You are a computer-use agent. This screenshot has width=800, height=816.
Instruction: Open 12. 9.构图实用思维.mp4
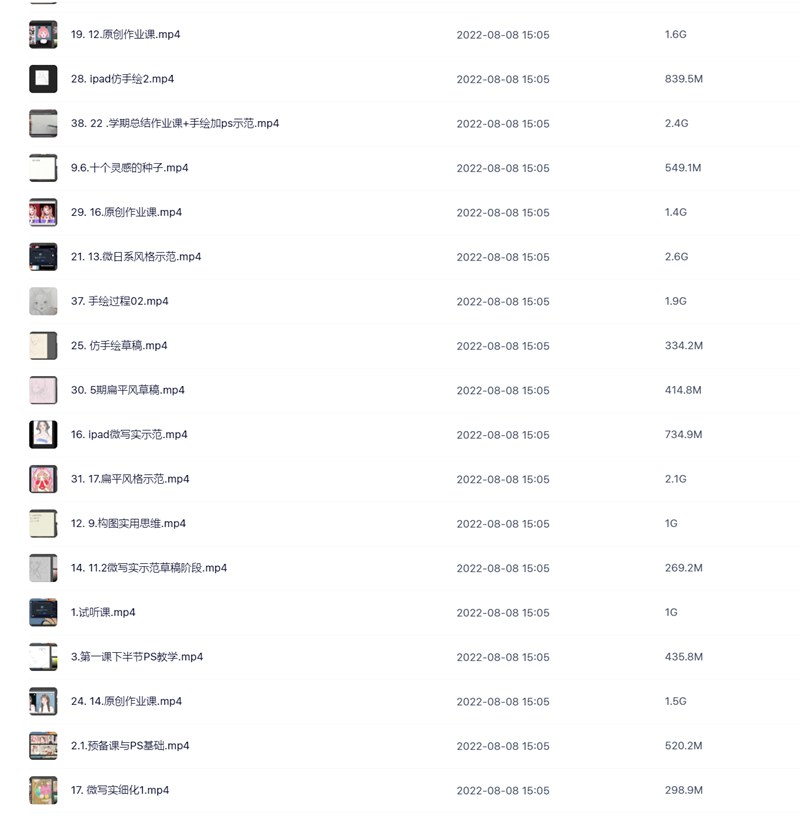128,524
